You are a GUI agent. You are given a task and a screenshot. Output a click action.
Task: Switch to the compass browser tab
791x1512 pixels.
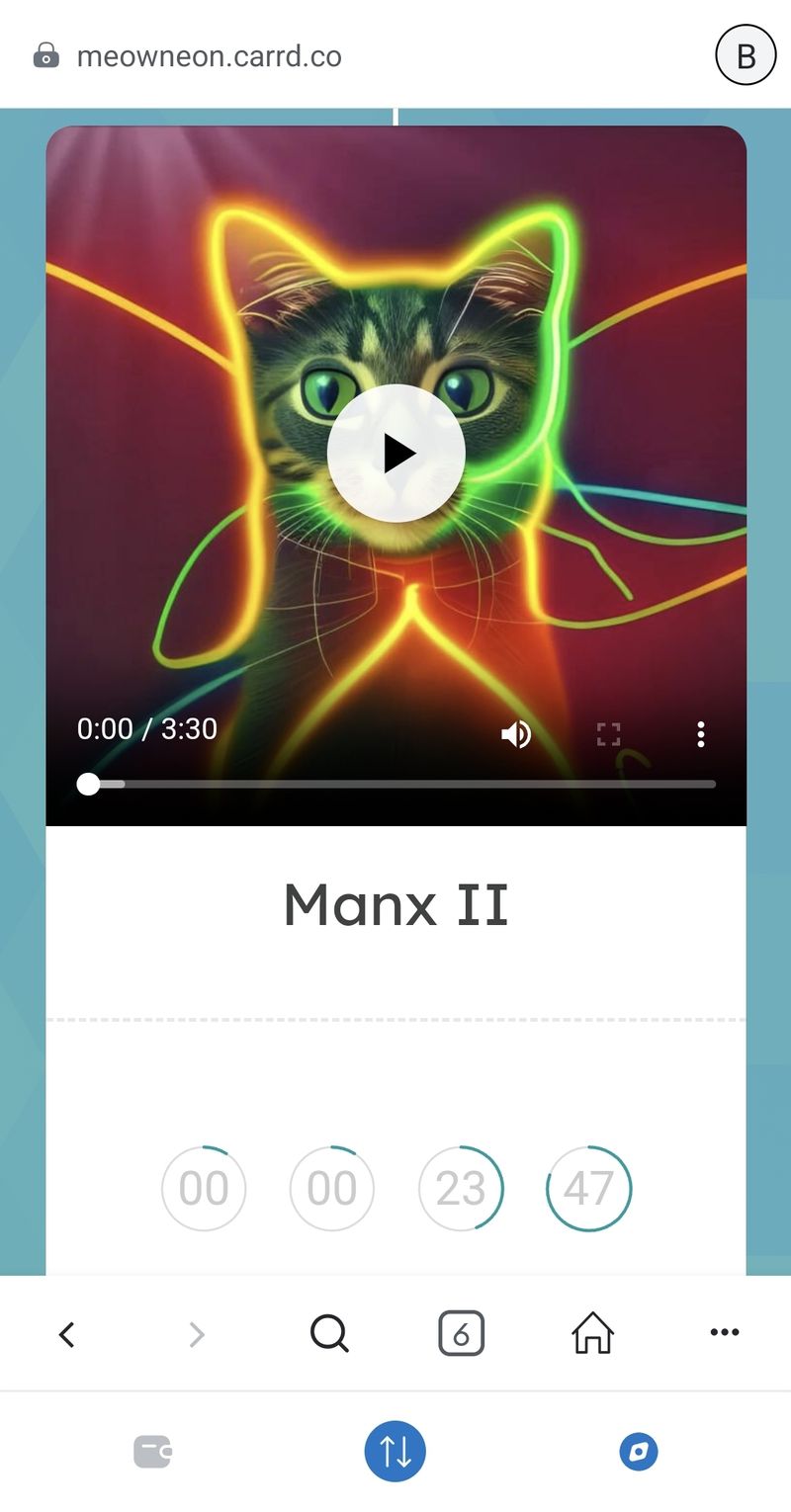point(638,1452)
